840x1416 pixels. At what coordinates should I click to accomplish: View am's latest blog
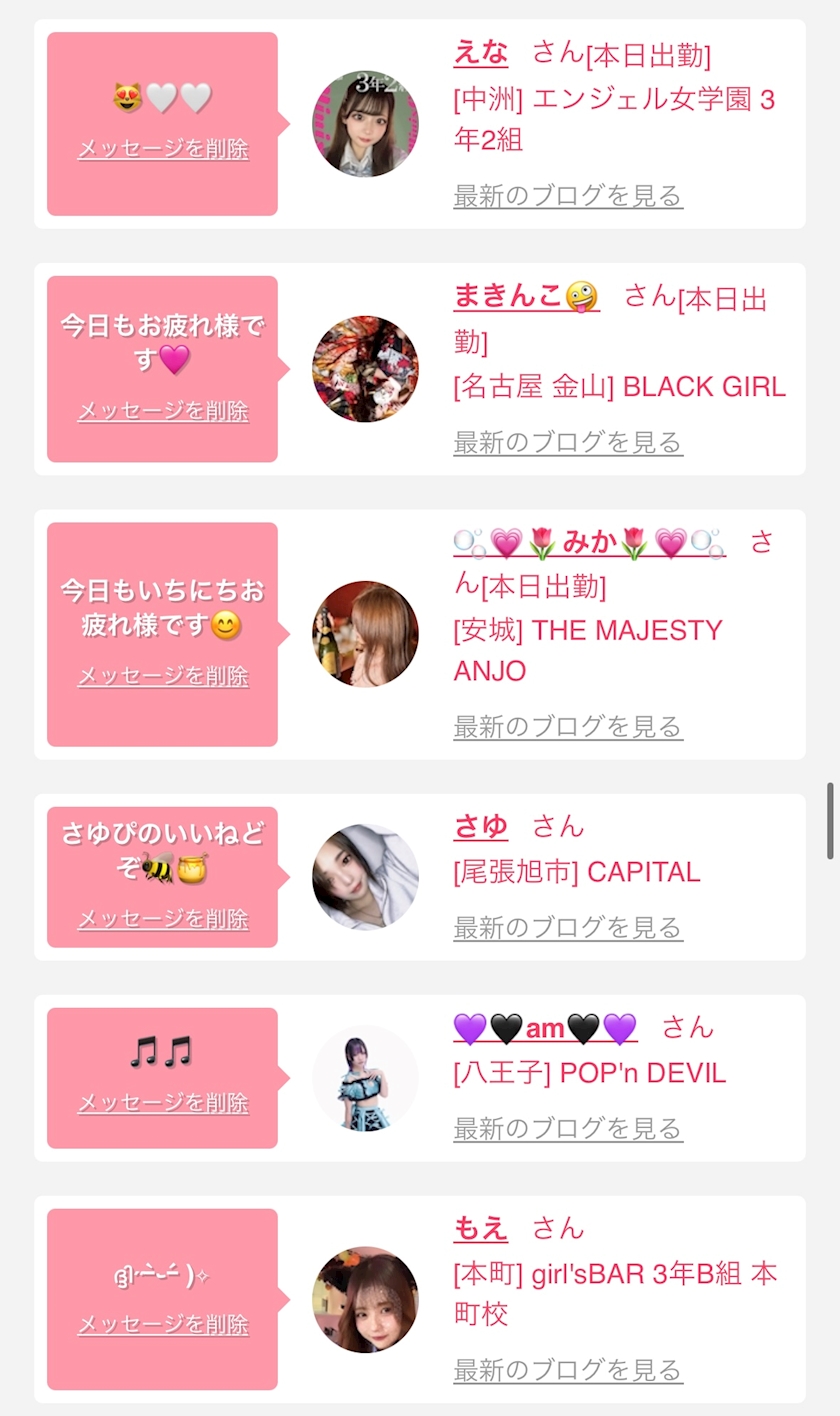click(x=568, y=1129)
